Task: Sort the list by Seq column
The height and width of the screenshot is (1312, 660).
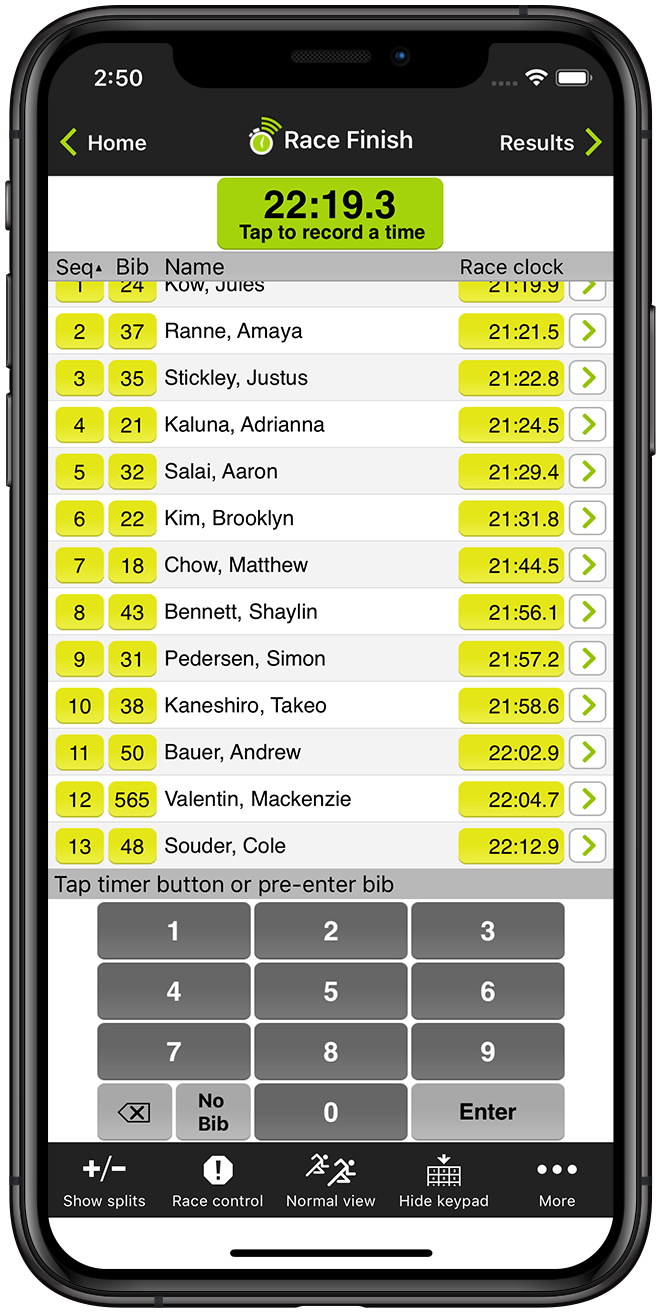Action: tap(78, 267)
